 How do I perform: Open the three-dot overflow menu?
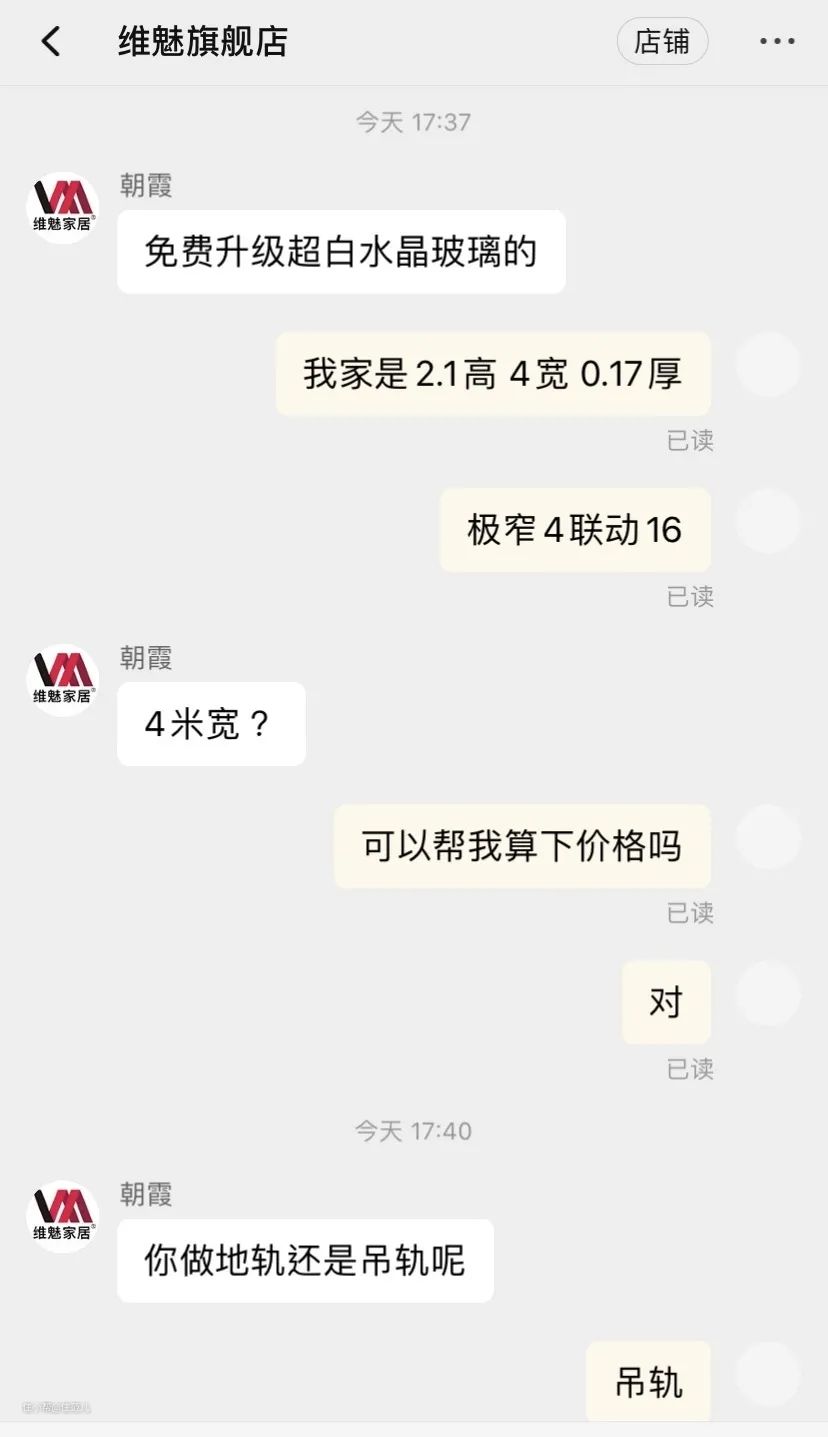(777, 42)
